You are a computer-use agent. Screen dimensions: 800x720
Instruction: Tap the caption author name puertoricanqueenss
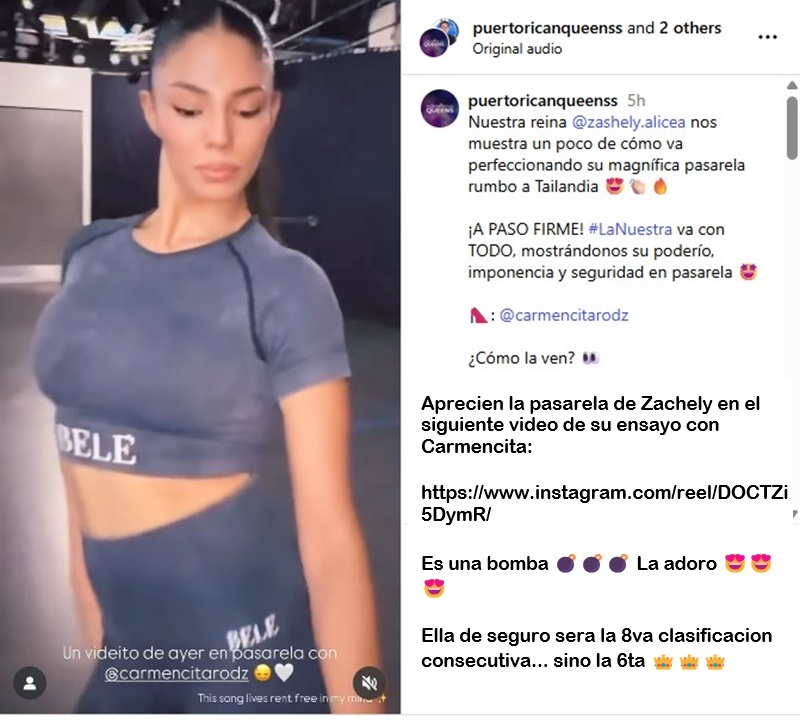coord(542,101)
